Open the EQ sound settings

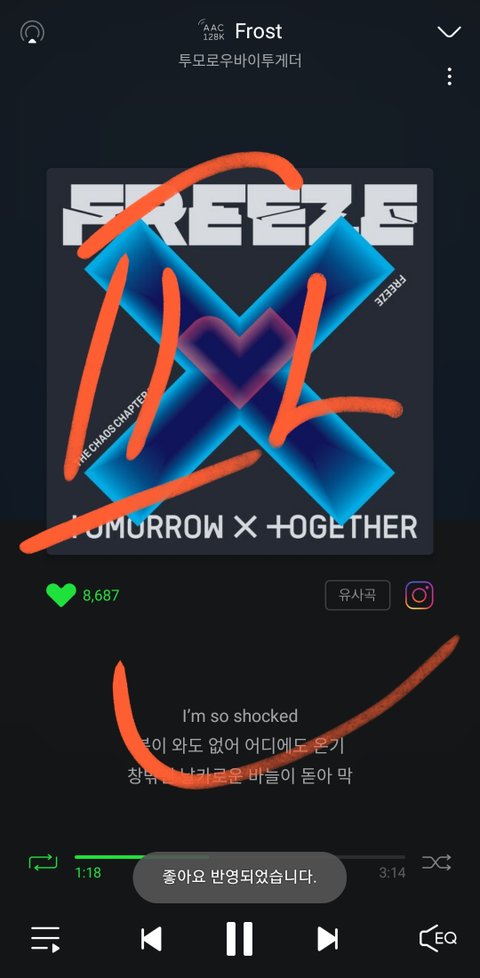click(x=438, y=938)
